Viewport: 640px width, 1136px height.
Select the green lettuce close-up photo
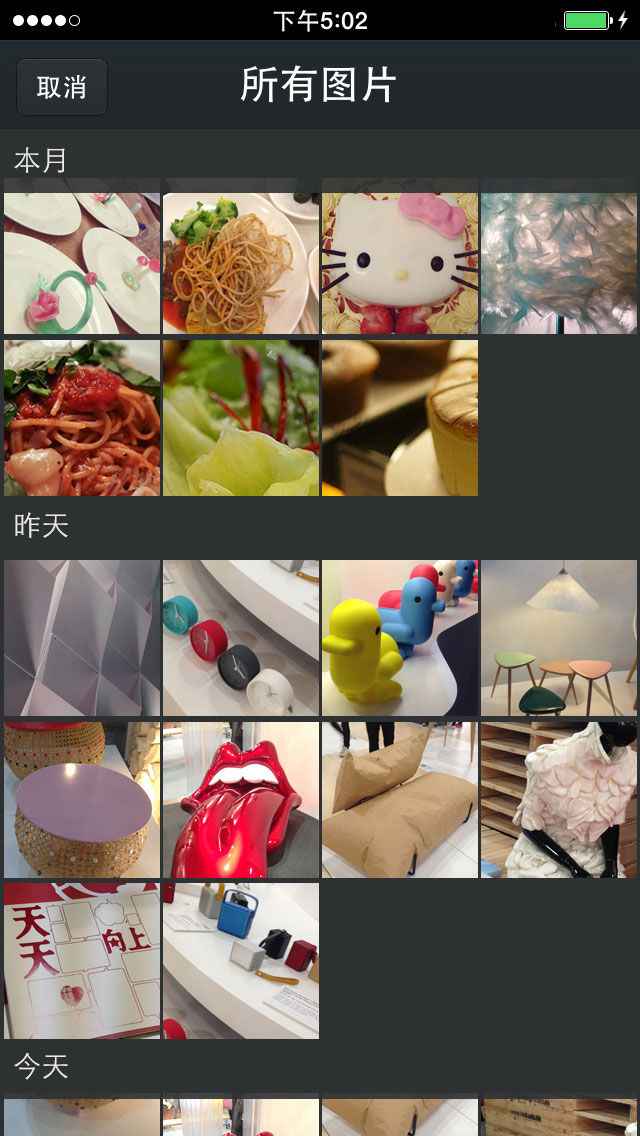[x=241, y=418]
